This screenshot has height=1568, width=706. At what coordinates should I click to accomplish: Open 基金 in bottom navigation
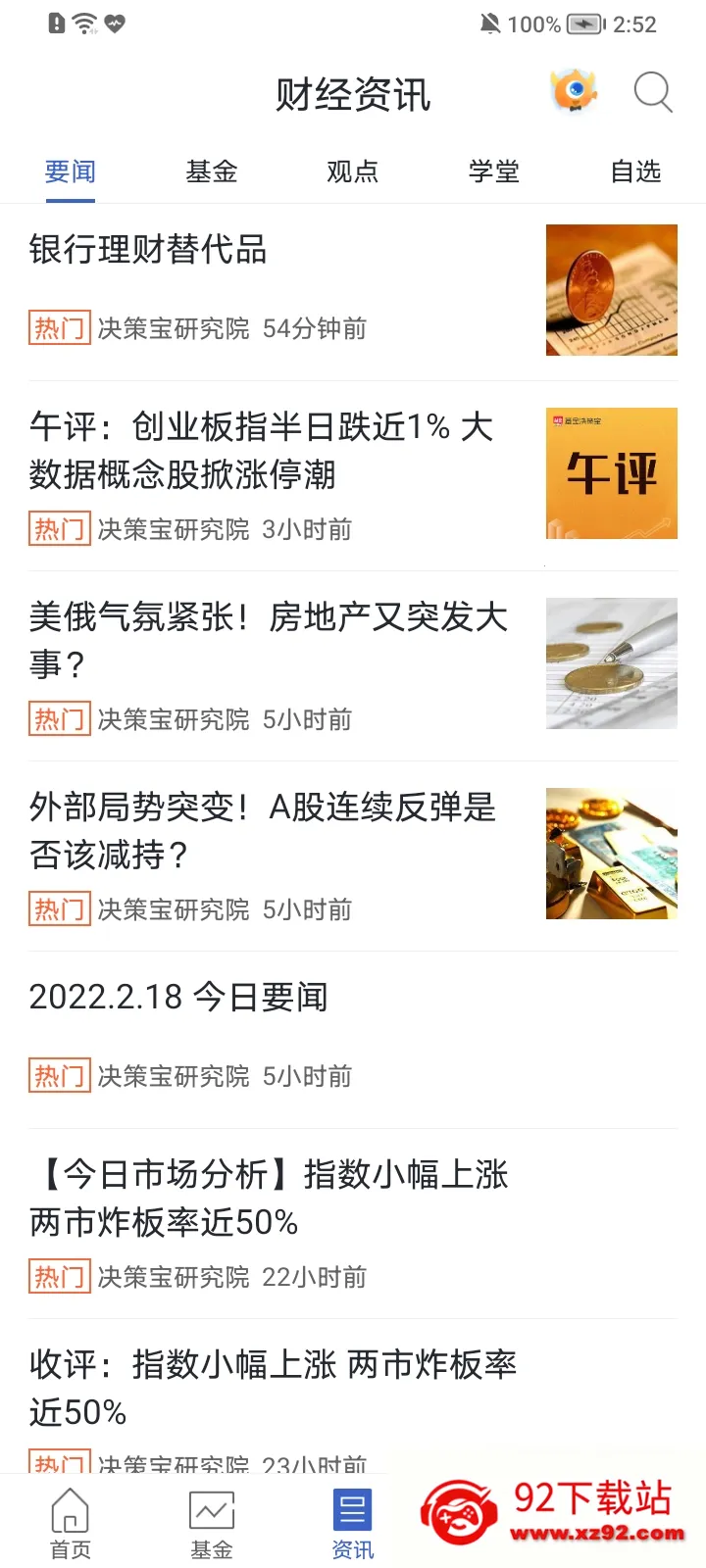pos(212,1523)
